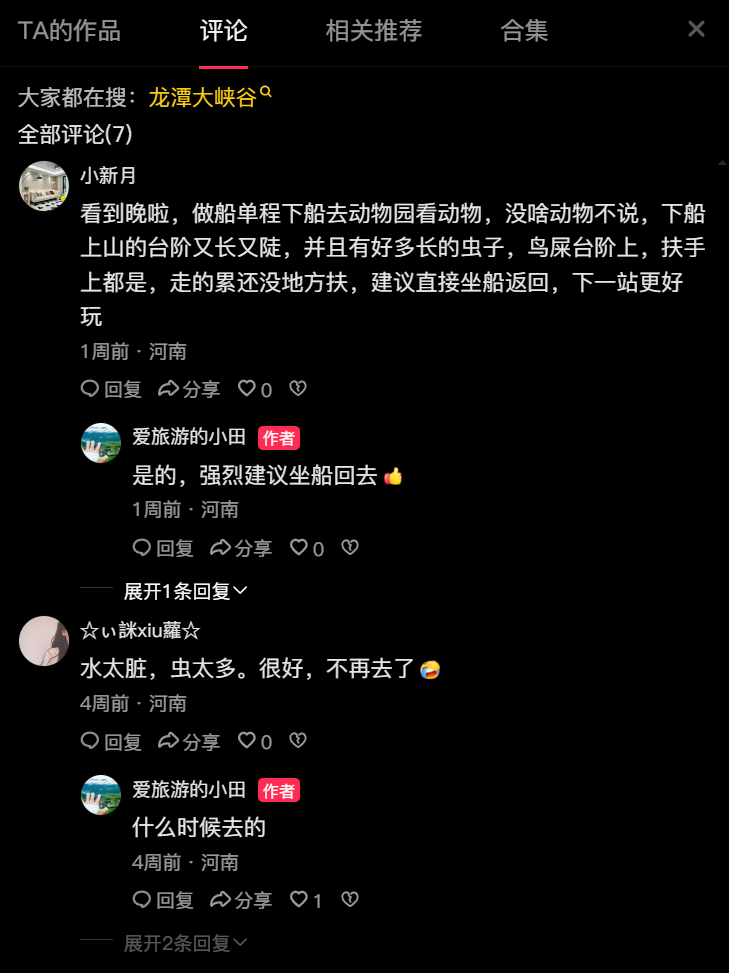Close the comments panel
This screenshot has height=973, width=729.
696,29
